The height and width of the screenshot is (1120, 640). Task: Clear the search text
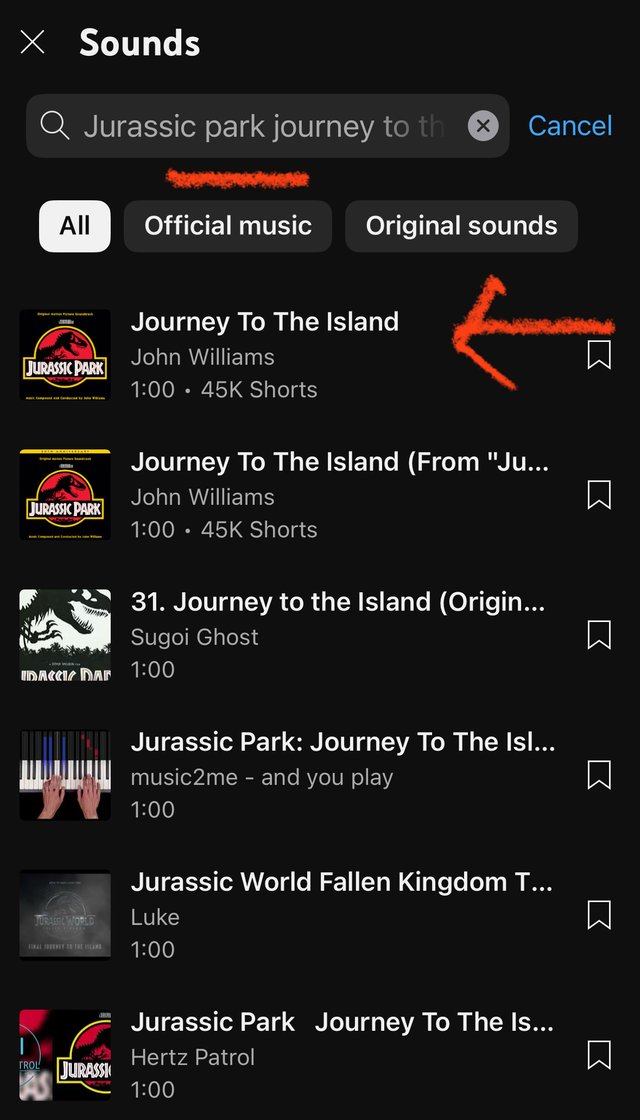(x=483, y=126)
